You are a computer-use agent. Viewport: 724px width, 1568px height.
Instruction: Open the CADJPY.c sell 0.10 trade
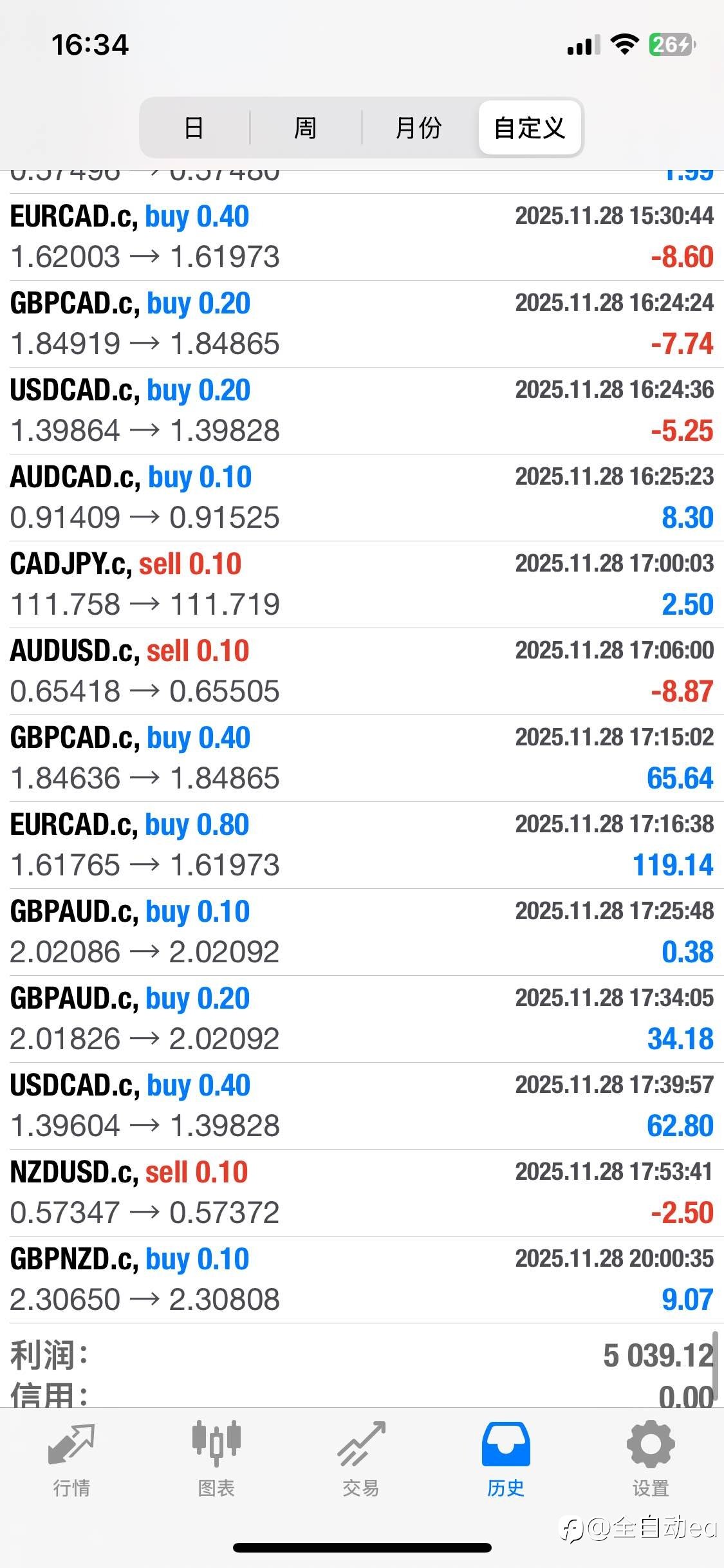tap(362, 584)
